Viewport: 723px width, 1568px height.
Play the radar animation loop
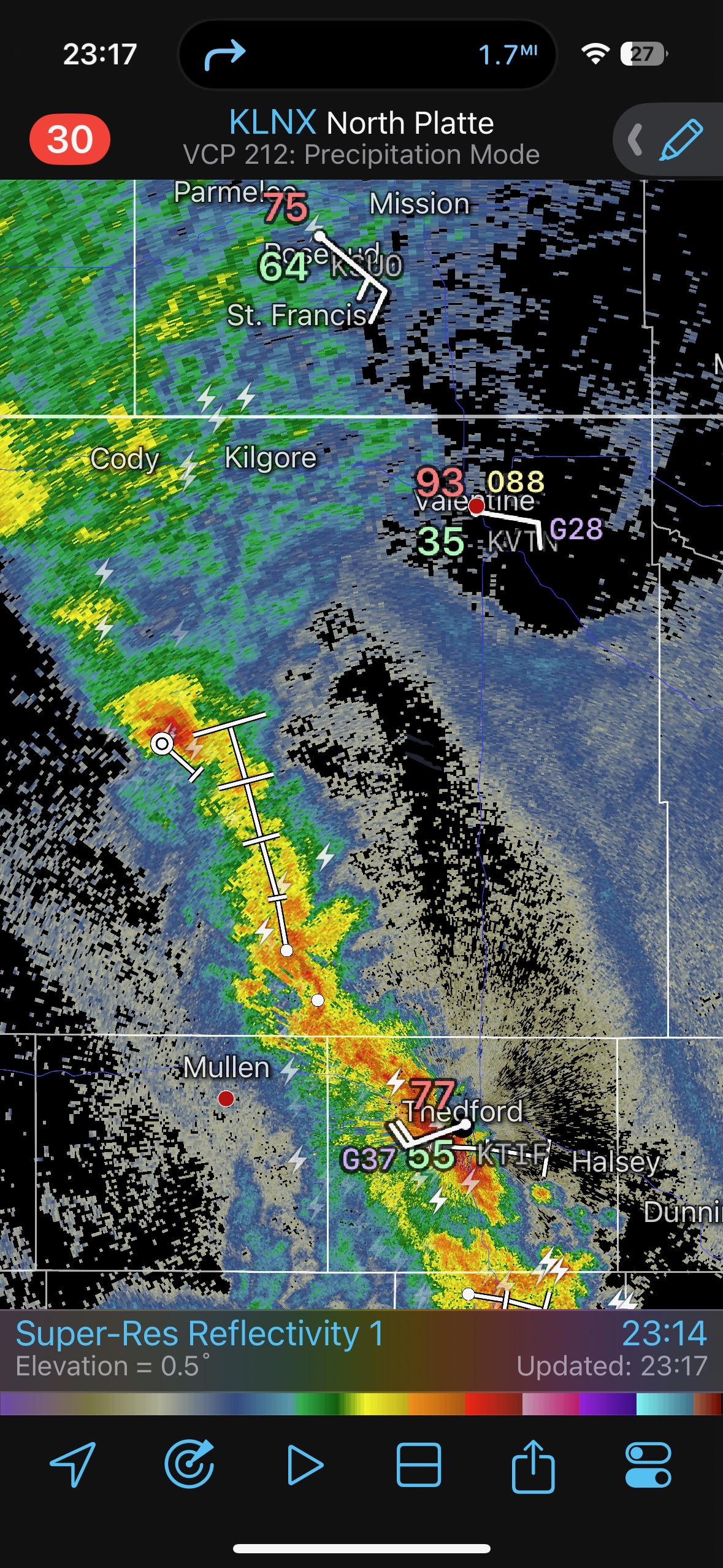tap(305, 1464)
